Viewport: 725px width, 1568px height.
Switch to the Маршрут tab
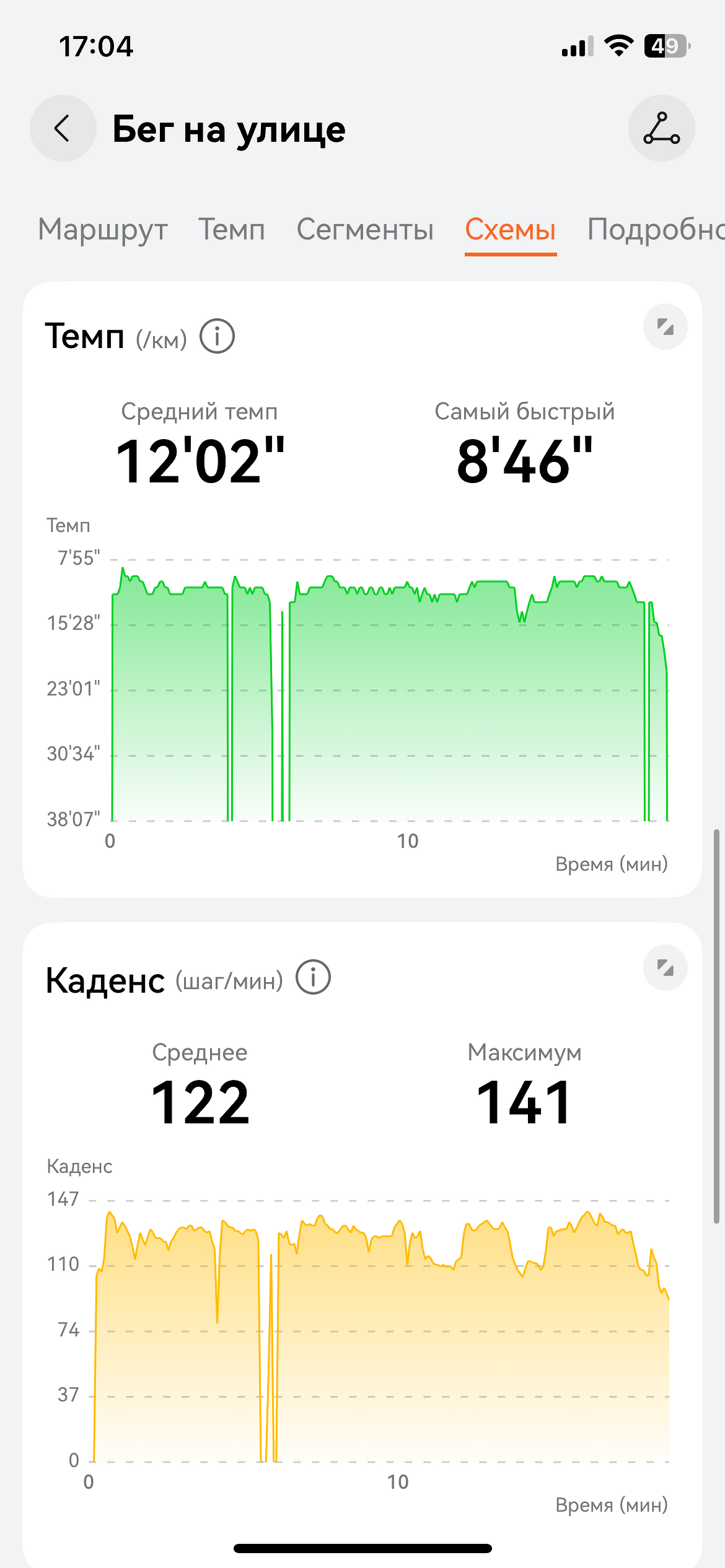tap(103, 230)
